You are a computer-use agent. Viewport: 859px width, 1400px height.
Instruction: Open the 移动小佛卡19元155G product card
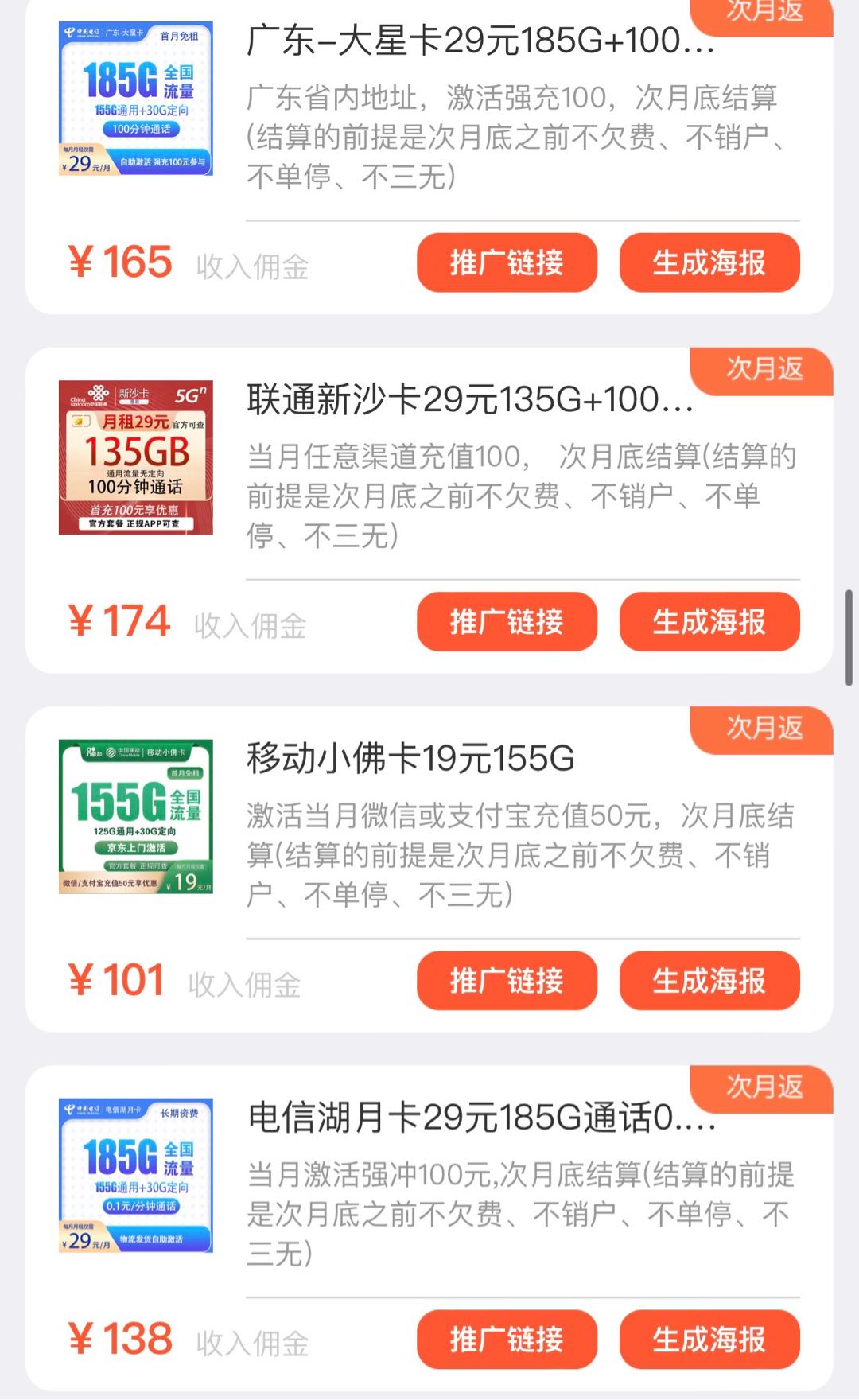[x=410, y=759]
